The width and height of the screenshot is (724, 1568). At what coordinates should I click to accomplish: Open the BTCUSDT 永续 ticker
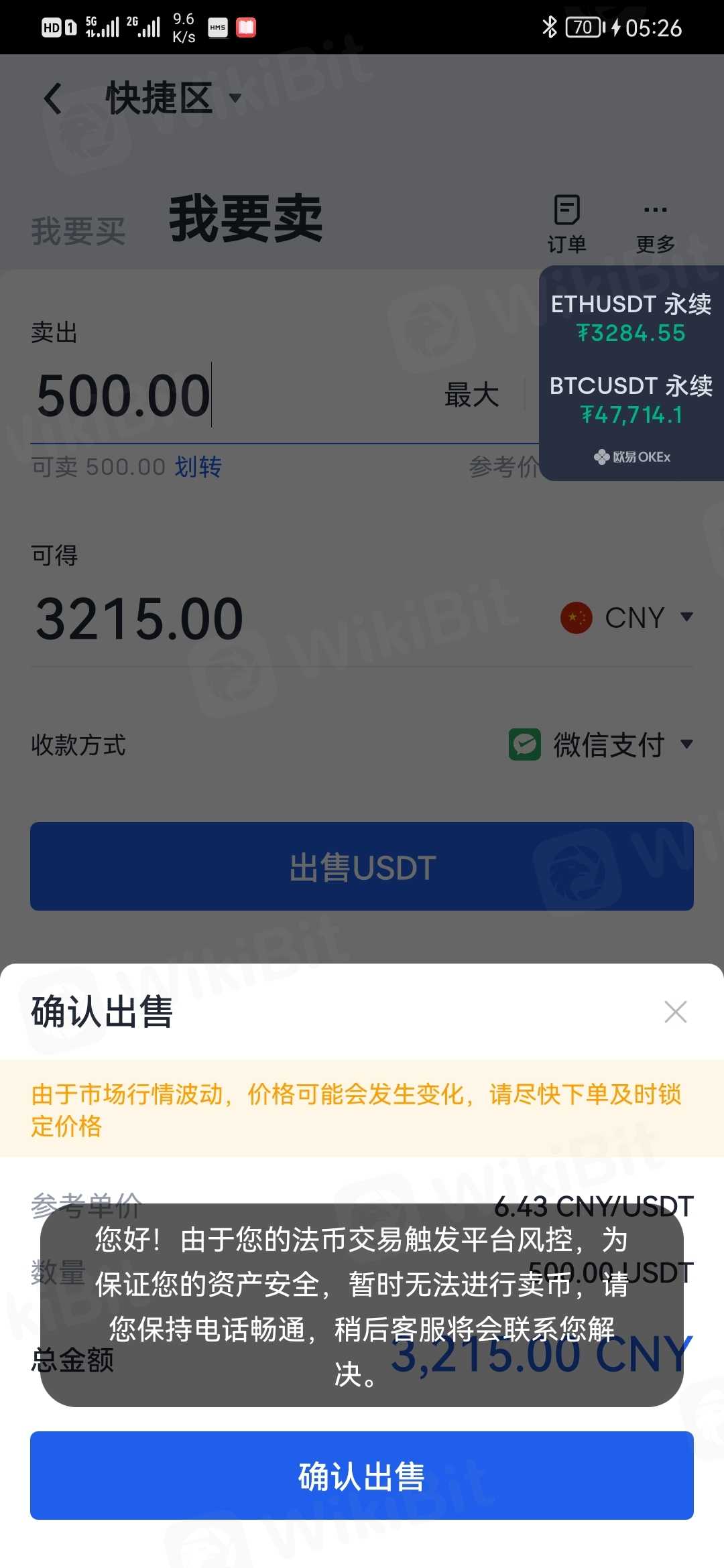coord(631,400)
